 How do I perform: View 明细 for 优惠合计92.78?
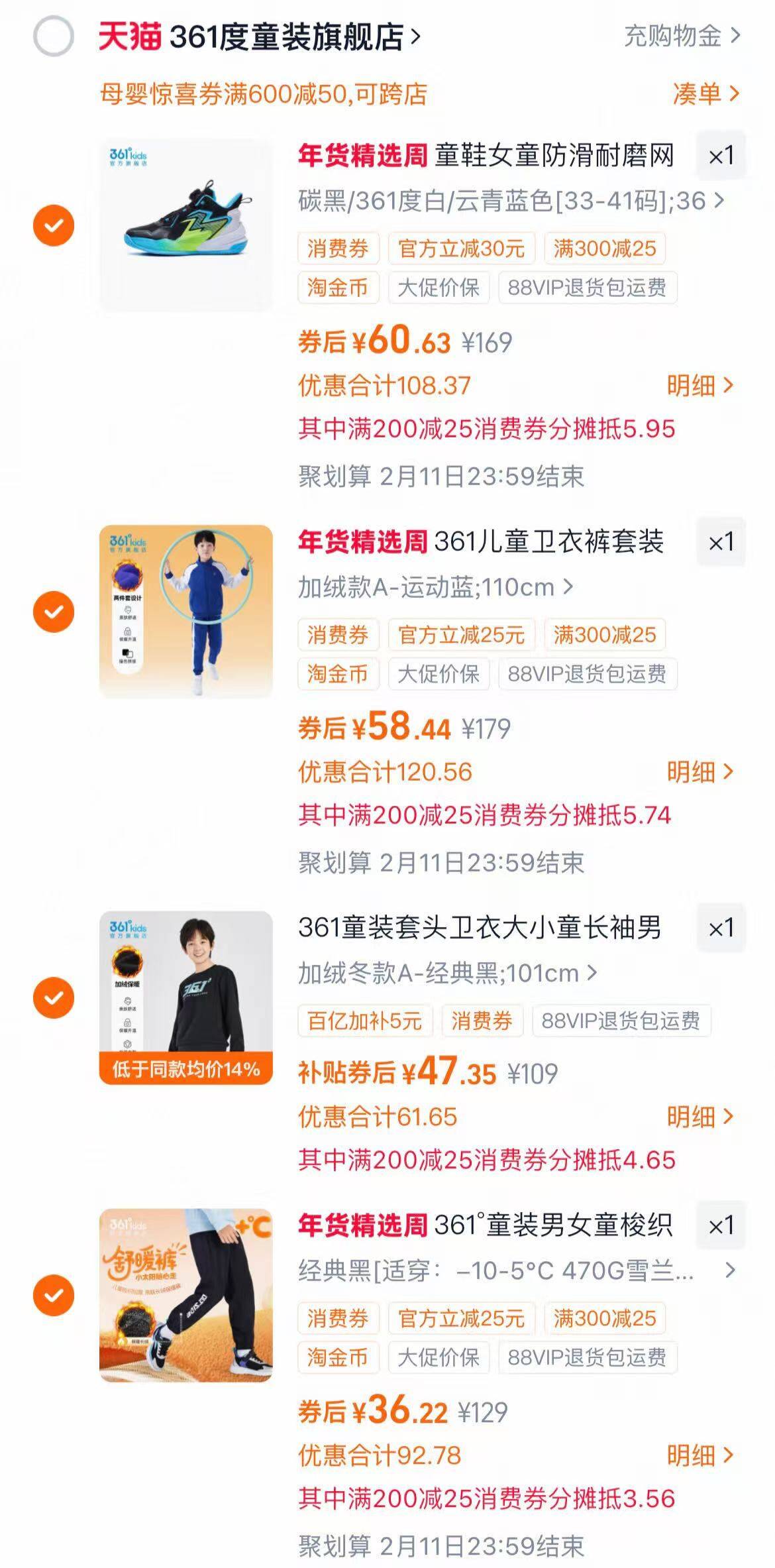[700, 1455]
